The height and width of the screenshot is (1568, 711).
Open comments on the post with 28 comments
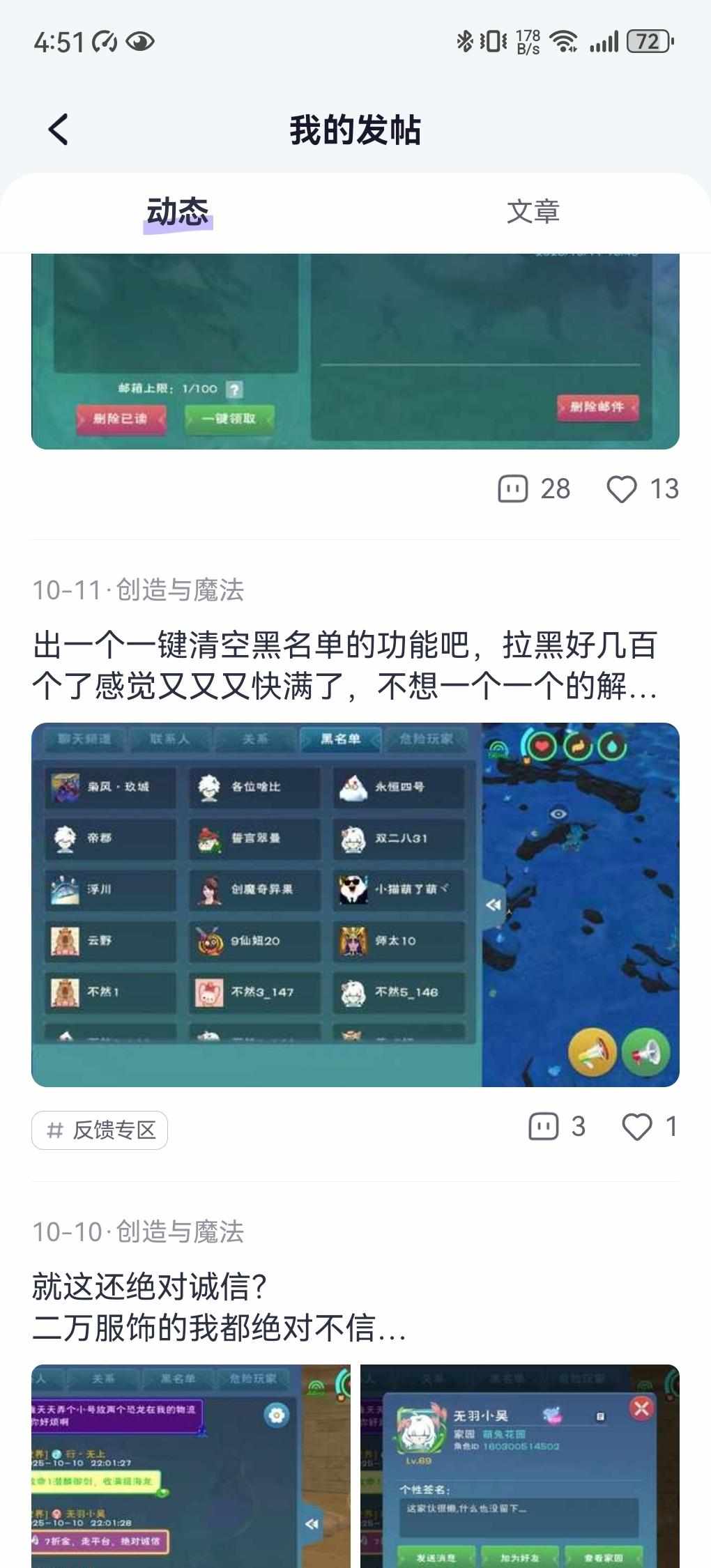coord(534,489)
